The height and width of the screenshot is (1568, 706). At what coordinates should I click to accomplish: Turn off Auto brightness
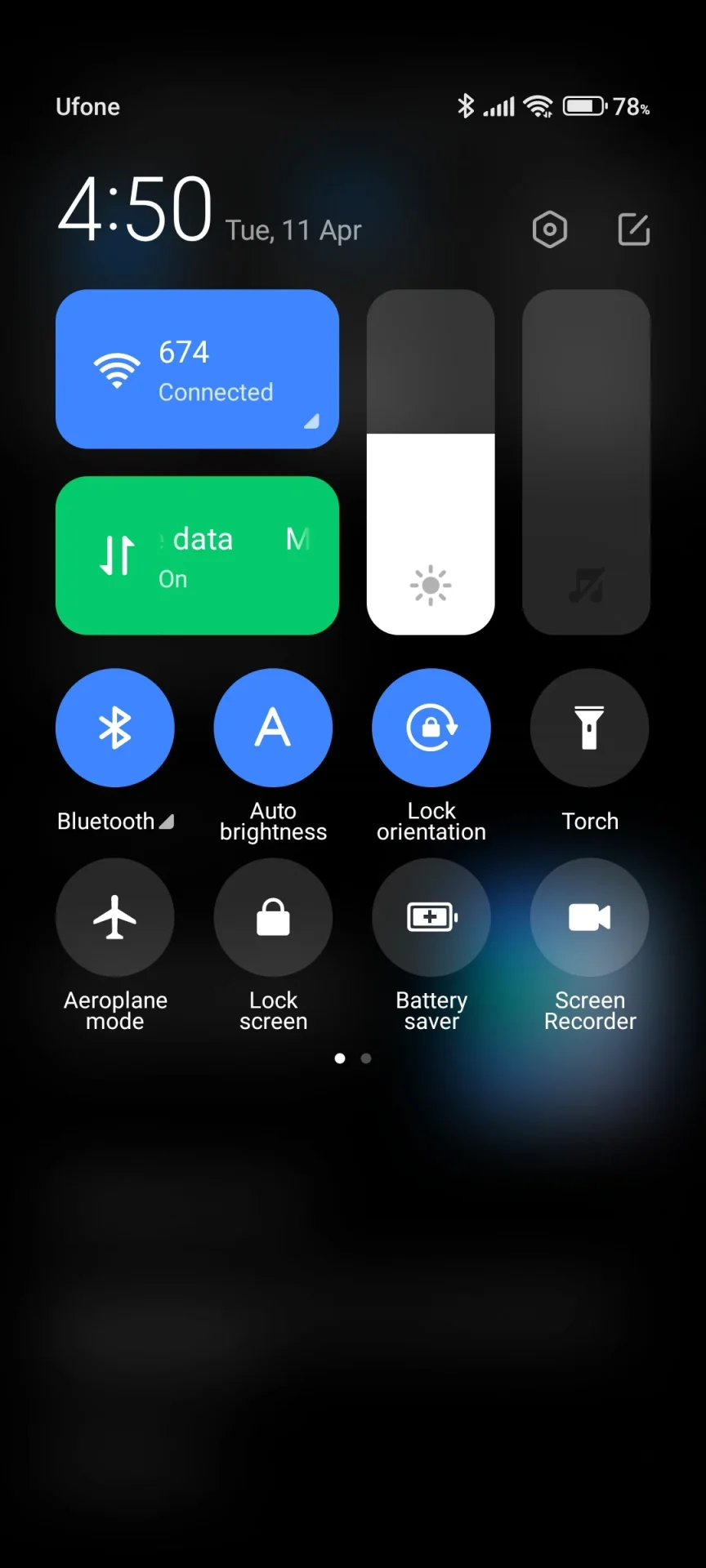273,728
